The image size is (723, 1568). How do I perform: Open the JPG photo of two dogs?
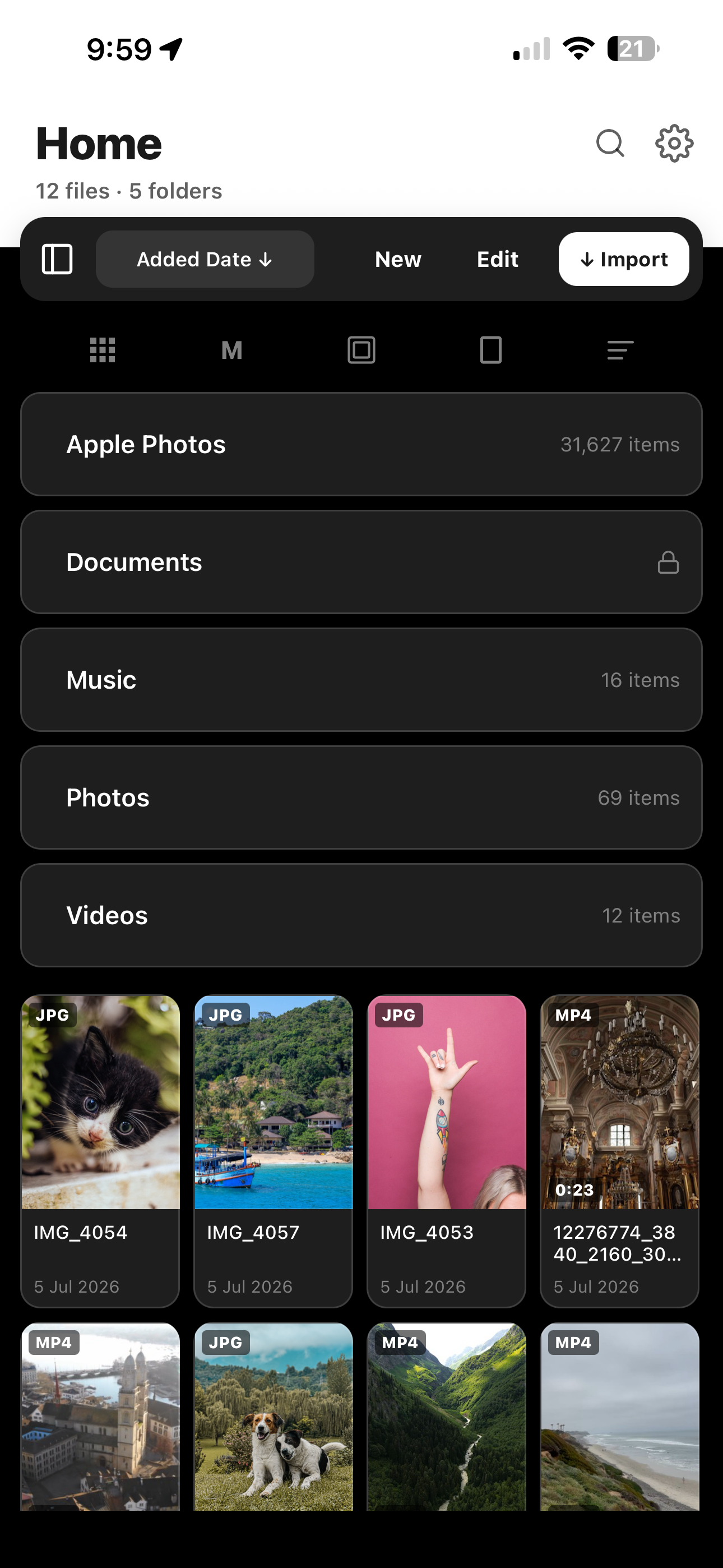point(274,1417)
